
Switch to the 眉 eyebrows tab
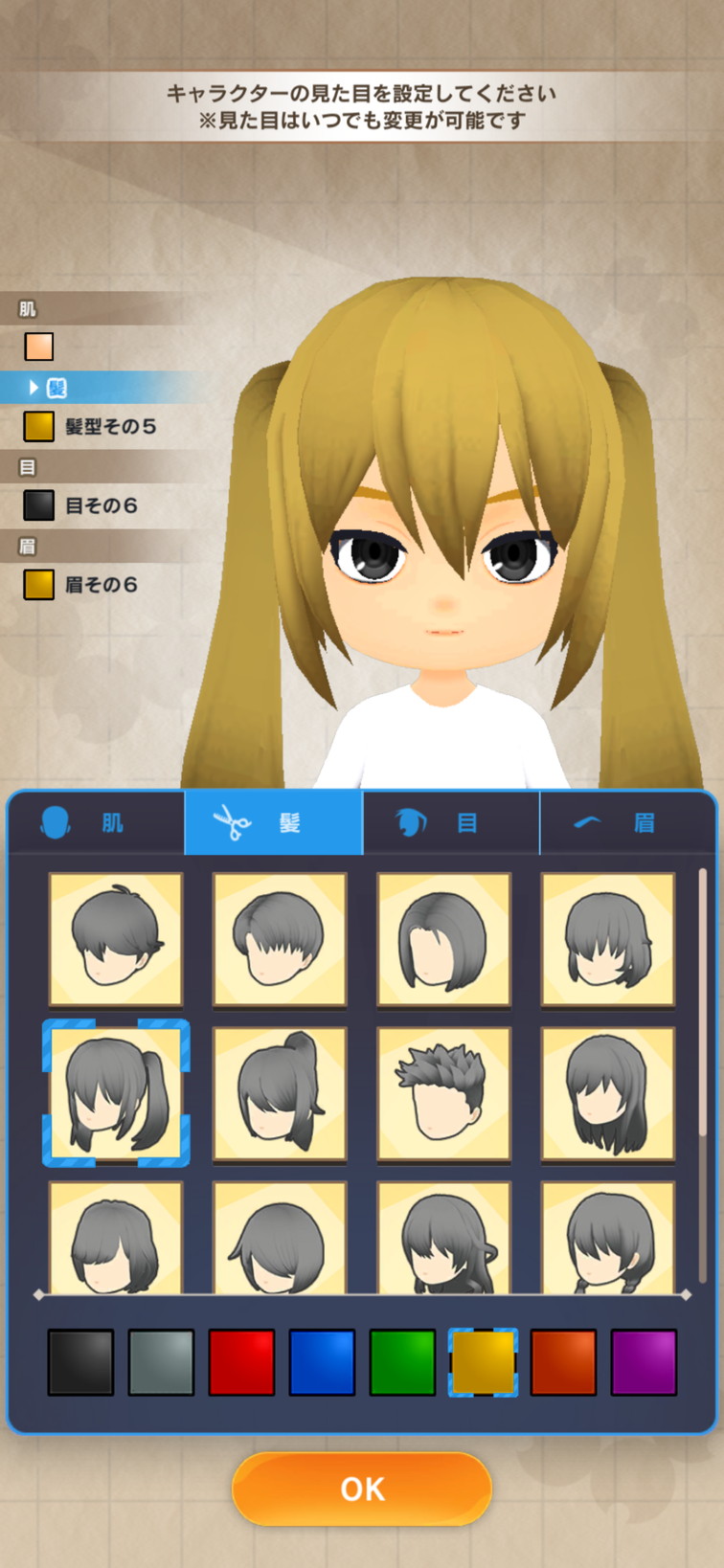[628, 822]
